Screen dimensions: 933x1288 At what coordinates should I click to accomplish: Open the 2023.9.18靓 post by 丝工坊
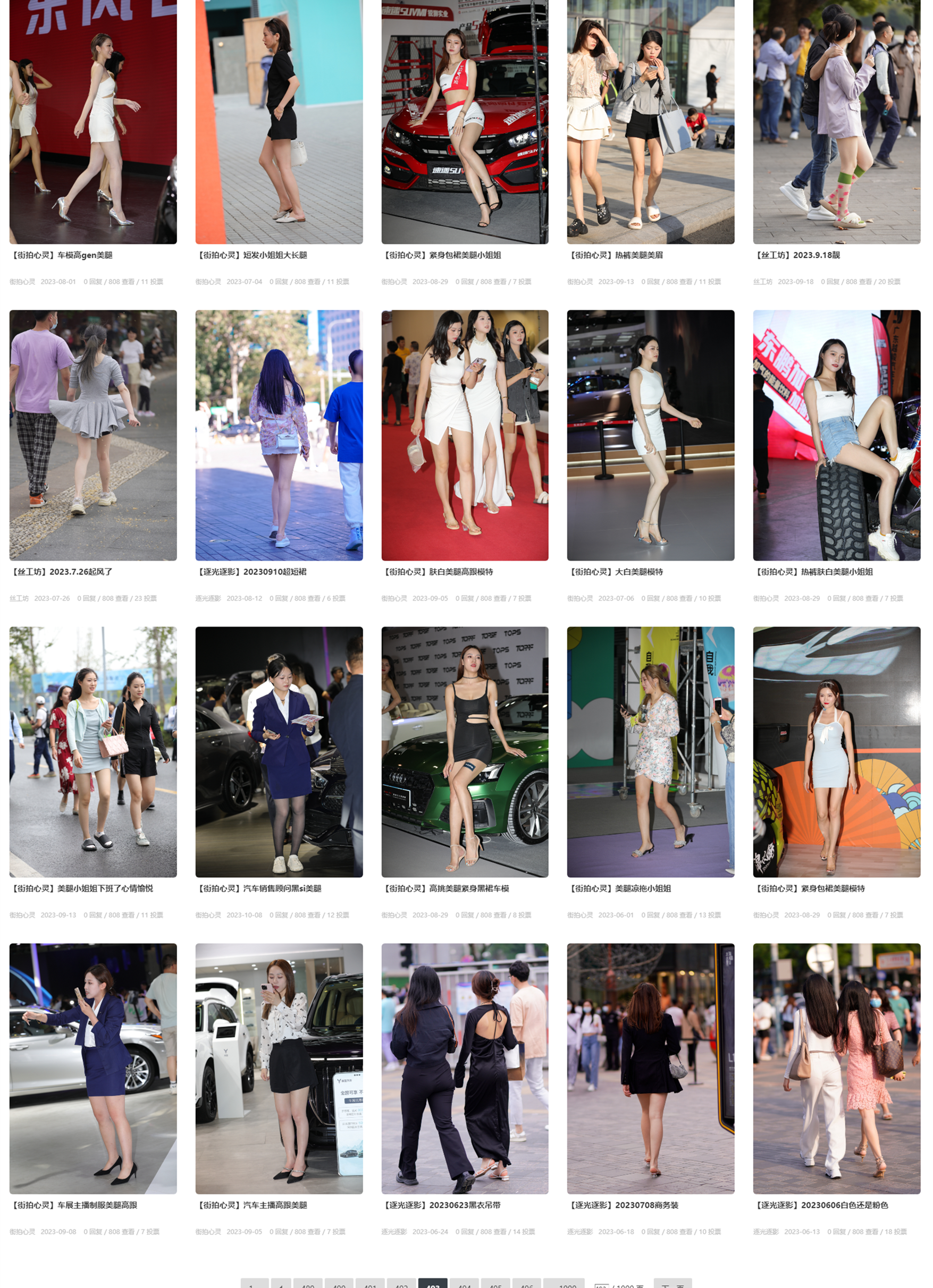click(x=796, y=255)
